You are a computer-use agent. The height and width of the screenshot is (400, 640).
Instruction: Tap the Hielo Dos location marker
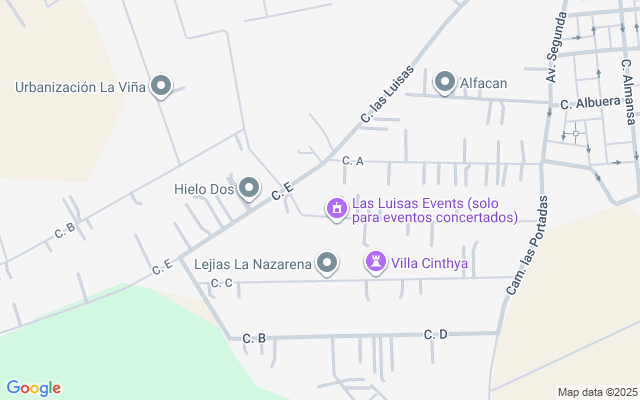coord(249,188)
